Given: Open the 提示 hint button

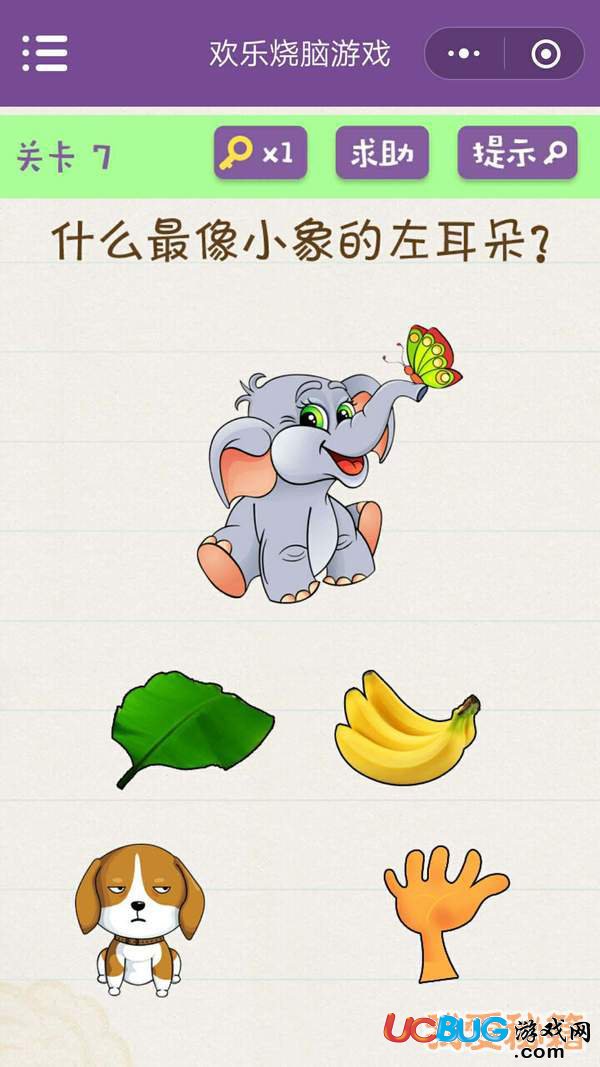Looking at the screenshot, I should point(517,152).
